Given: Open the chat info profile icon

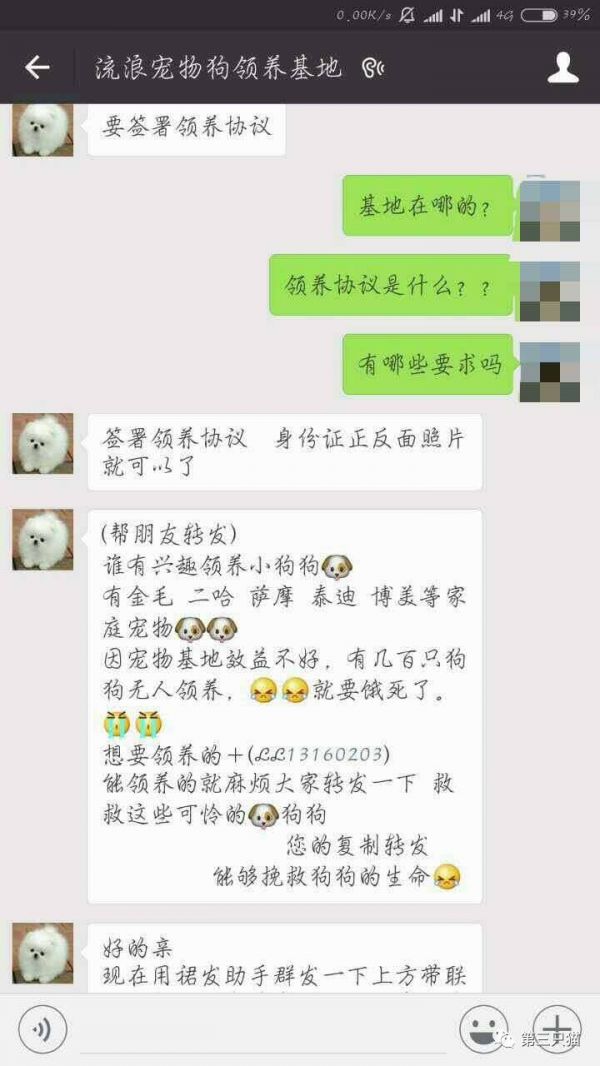Looking at the screenshot, I should coord(563,68).
